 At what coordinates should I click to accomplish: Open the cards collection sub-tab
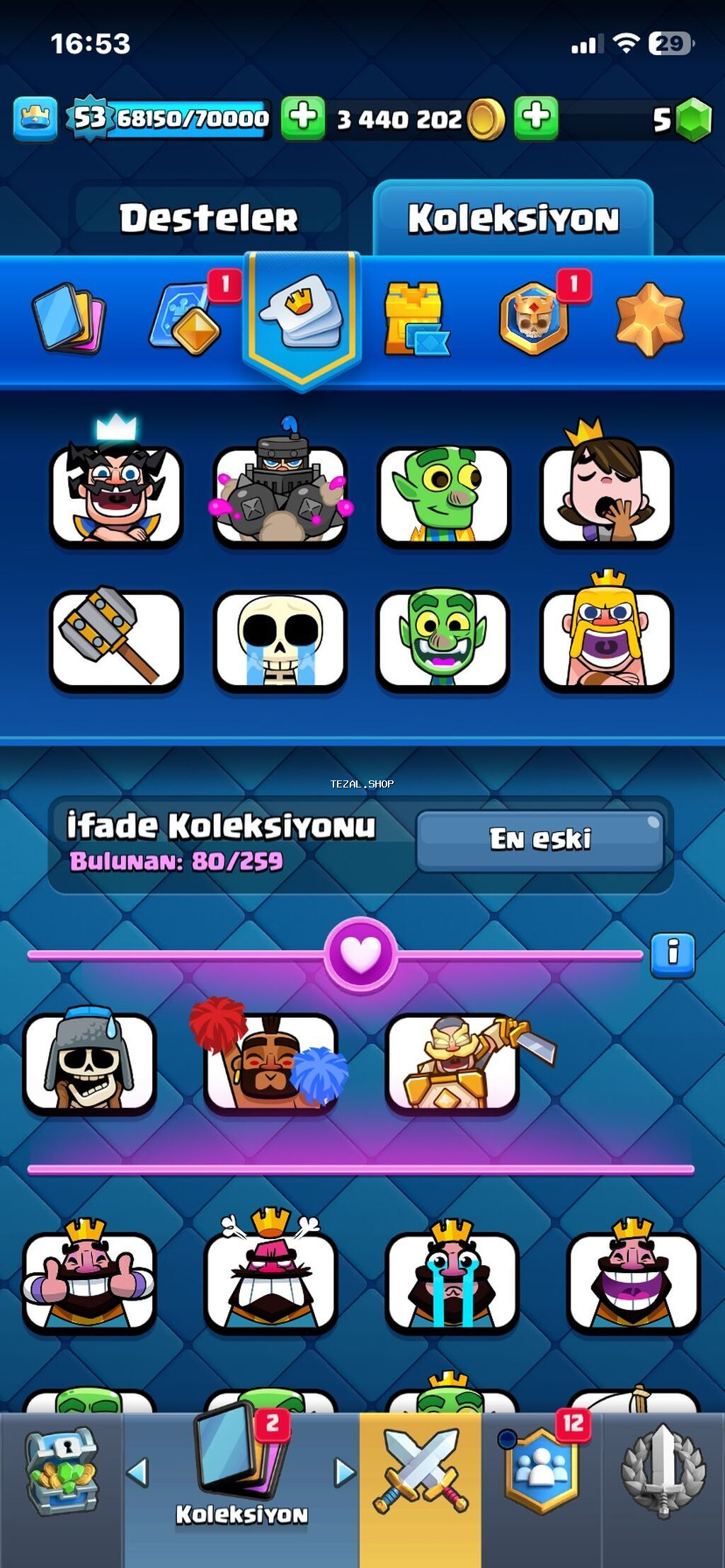pyautogui.click(x=69, y=317)
